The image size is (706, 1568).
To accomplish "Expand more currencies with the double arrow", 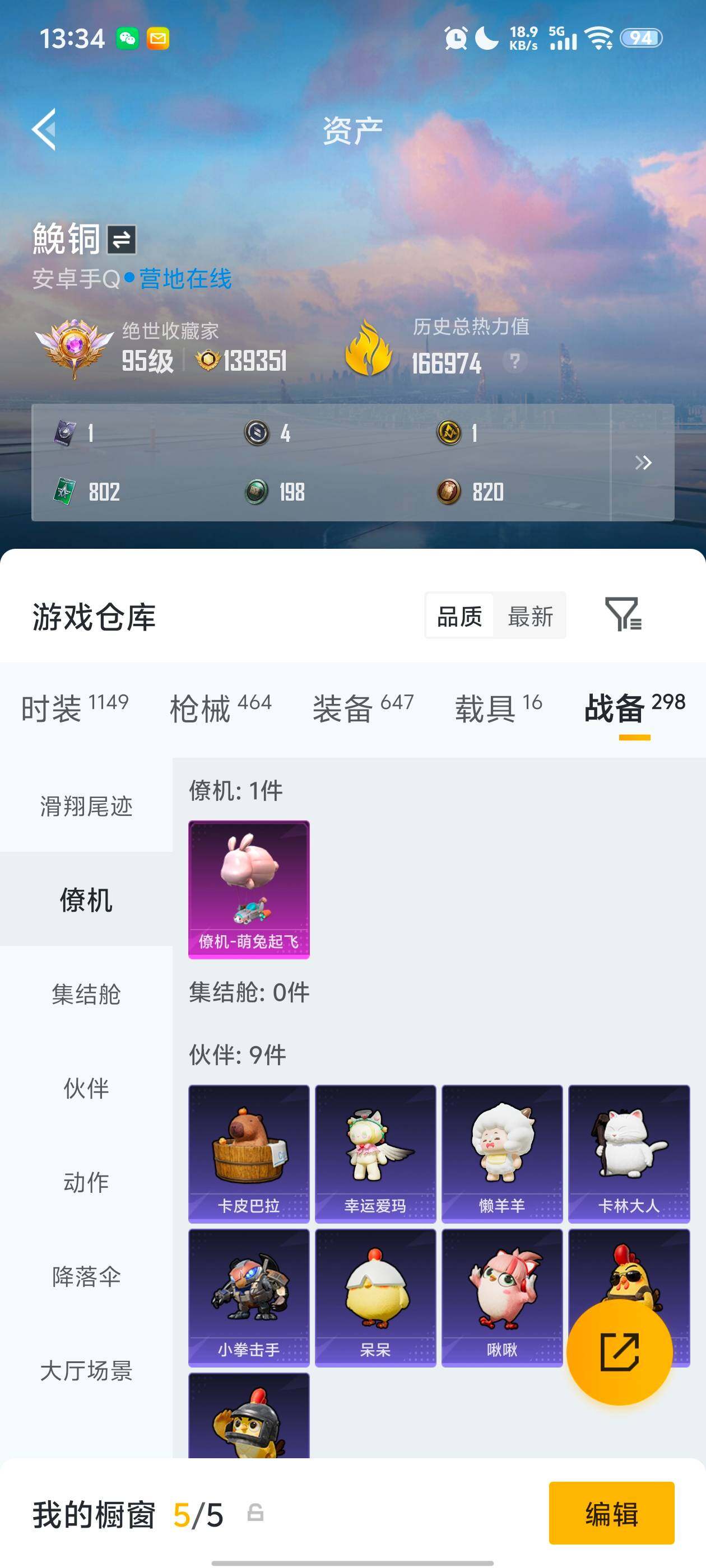I will point(643,463).
